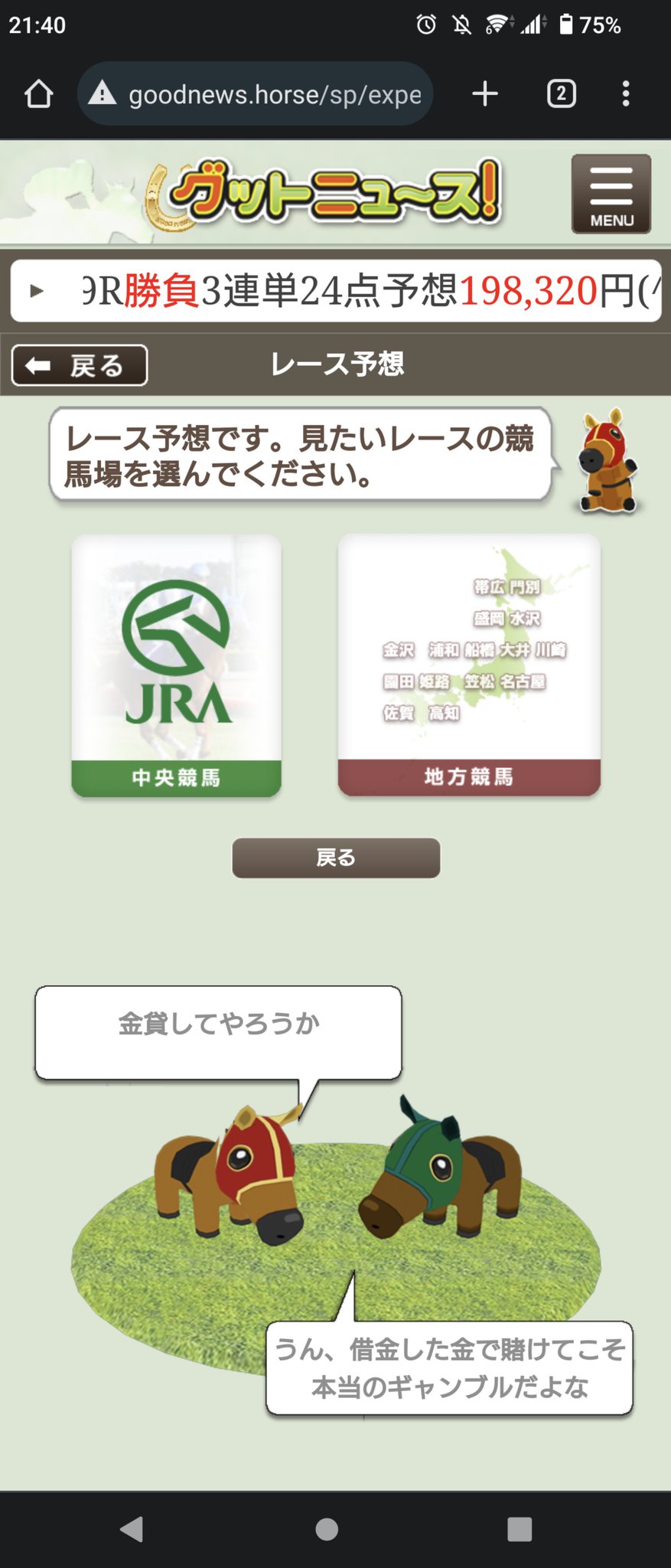Viewport: 671px width, 1568px height.
Task: Tap the グッドニュース site logo
Action: [325, 193]
